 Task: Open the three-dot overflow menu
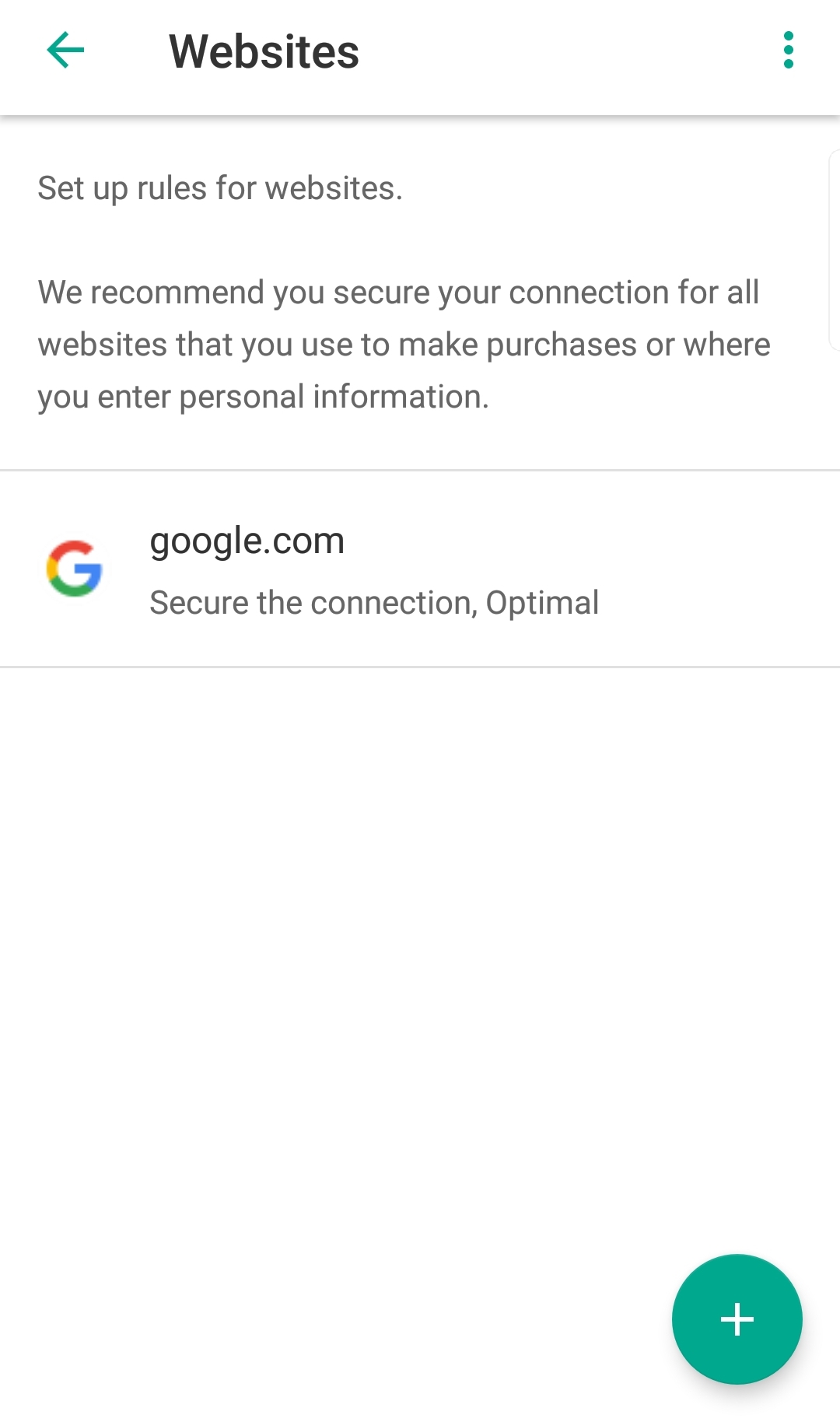coord(788,51)
